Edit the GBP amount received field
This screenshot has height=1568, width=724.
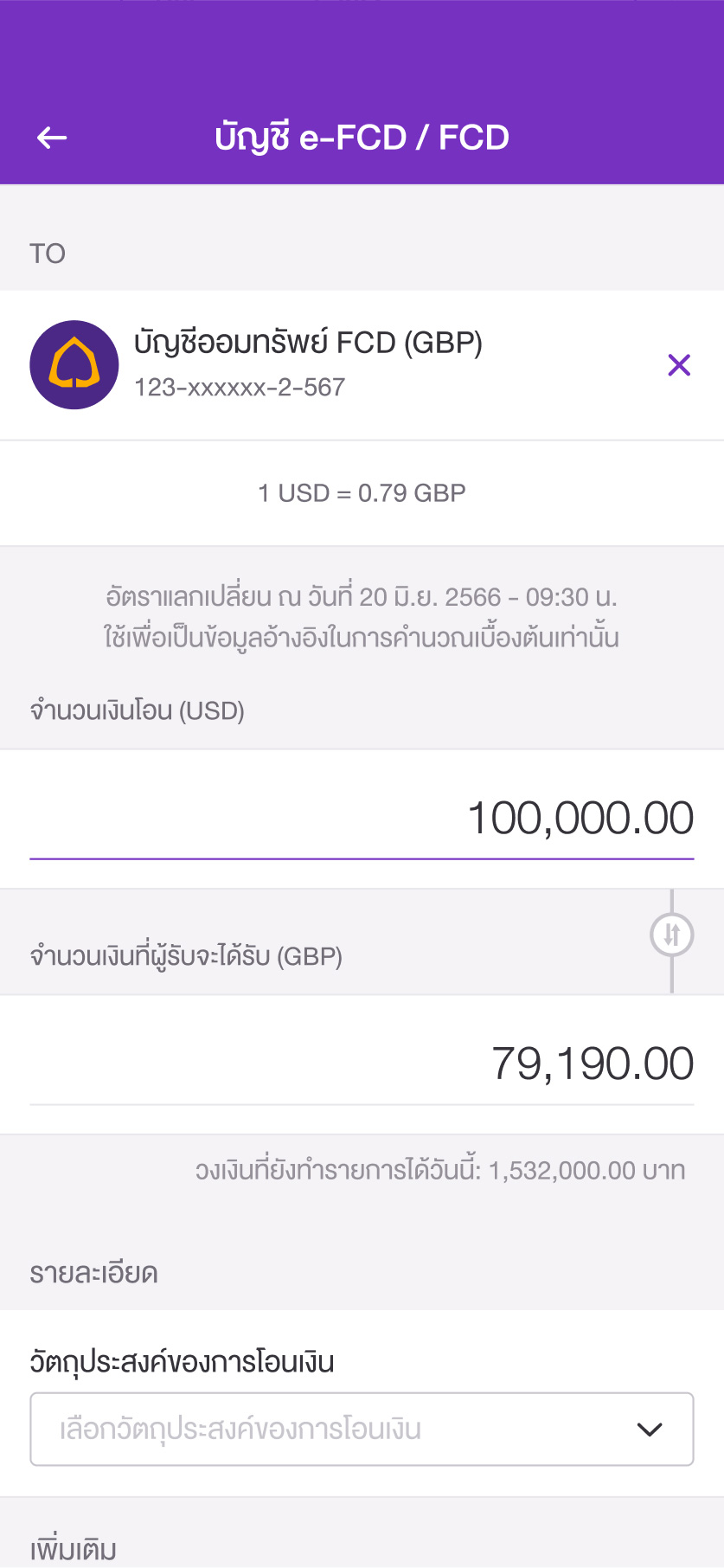point(362,1064)
